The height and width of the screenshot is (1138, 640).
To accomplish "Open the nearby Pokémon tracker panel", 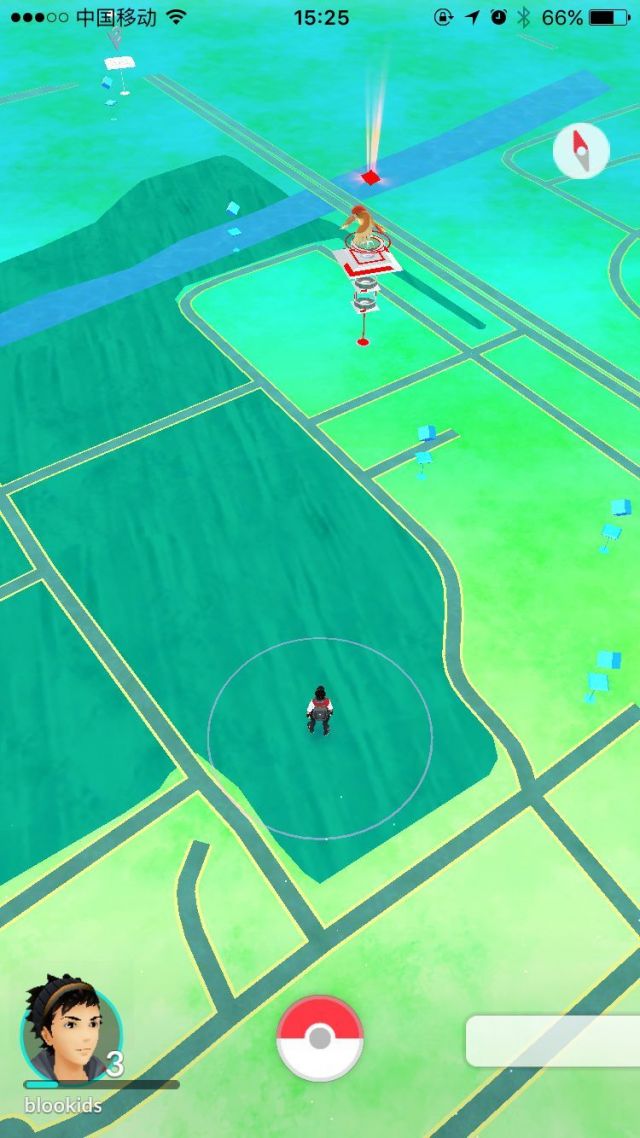I will [553, 1040].
